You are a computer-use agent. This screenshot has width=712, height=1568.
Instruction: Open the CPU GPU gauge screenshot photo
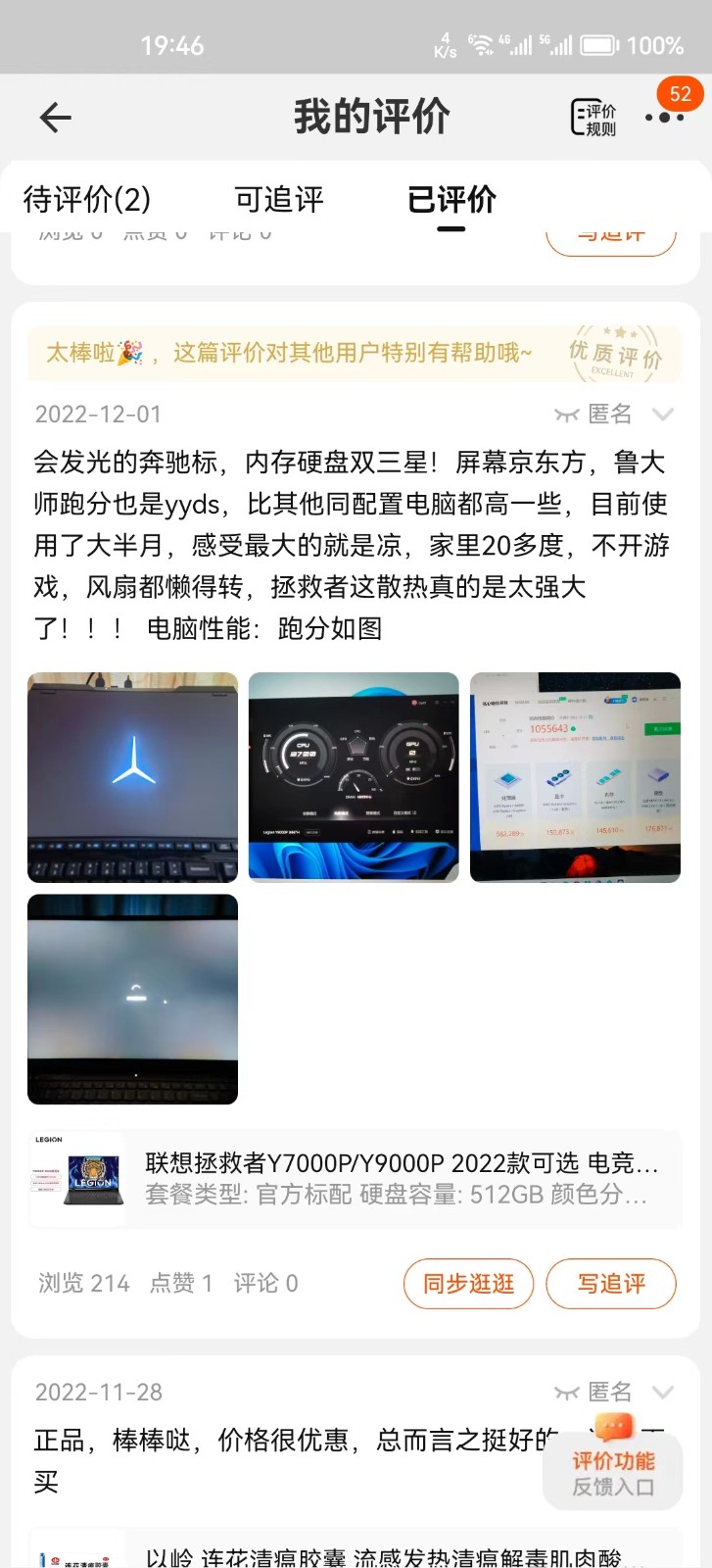(354, 777)
